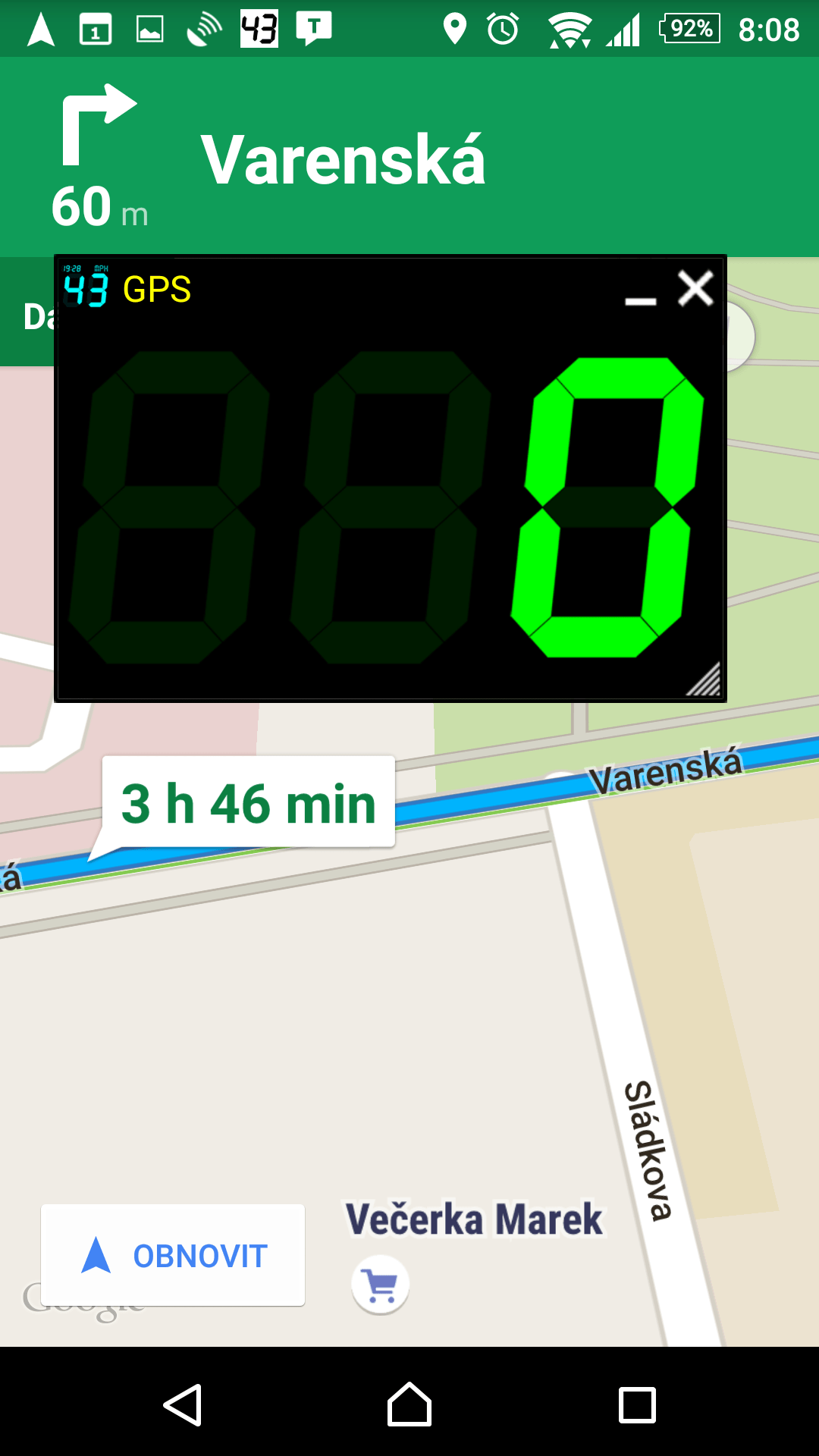The height and width of the screenshot is (1456, 819).
Task: Close the GPS speedometer overlay
Action: [x=695, y=289]
